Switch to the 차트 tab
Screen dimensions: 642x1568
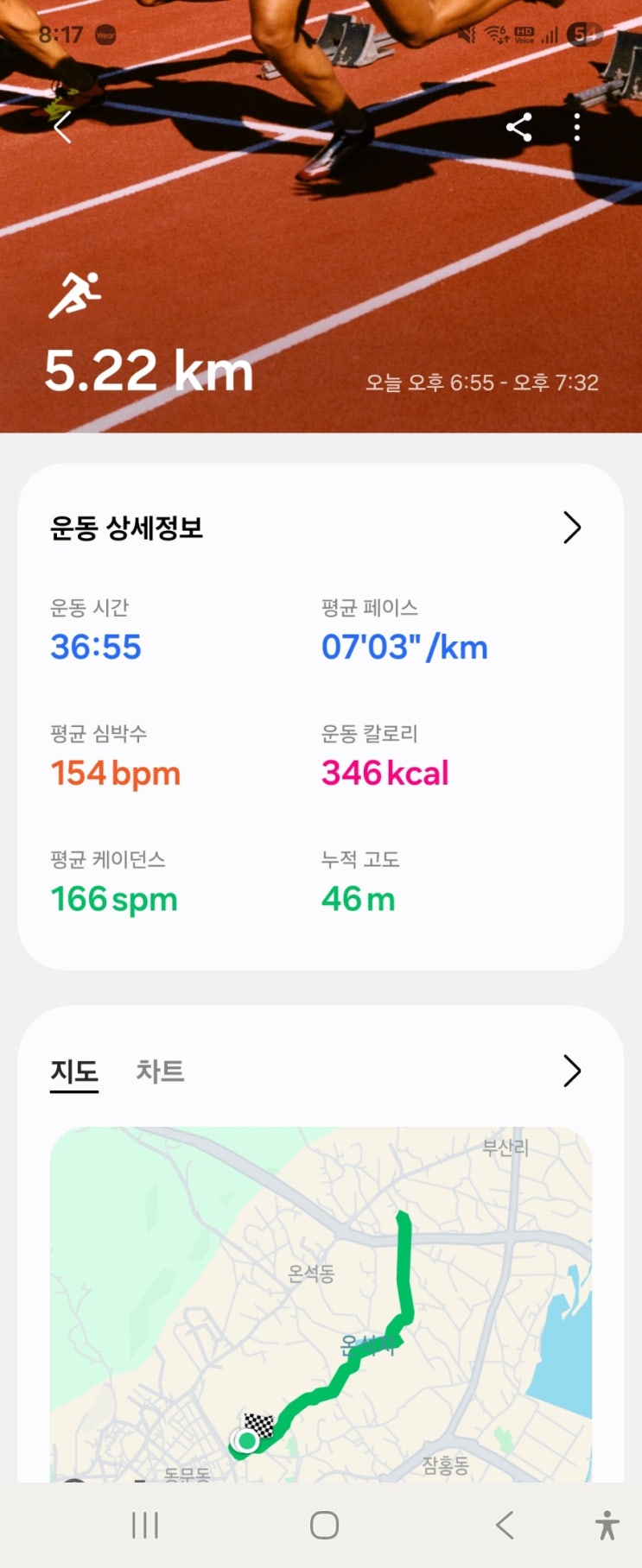click(x=160, y=1071)
